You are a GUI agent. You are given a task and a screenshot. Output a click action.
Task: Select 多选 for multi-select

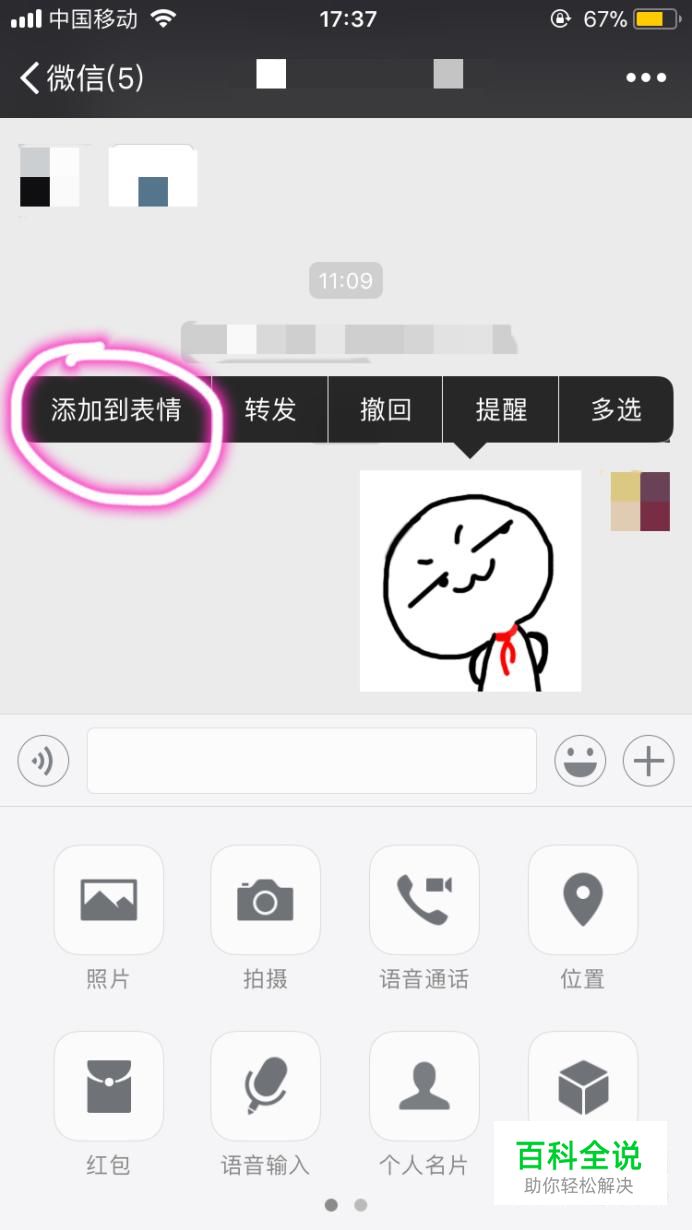click(x=616, y=409)
